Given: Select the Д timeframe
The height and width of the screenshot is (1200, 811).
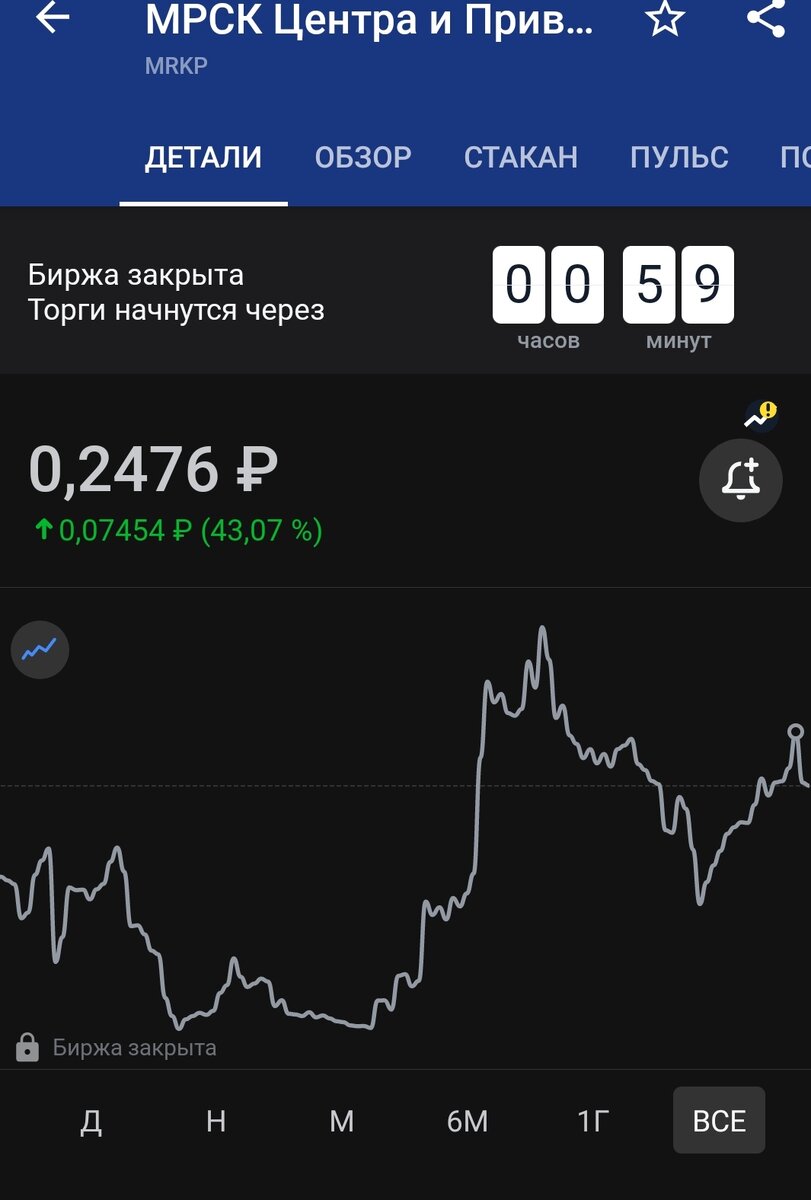Looking at the screenshot, I should pos(93,1121).
